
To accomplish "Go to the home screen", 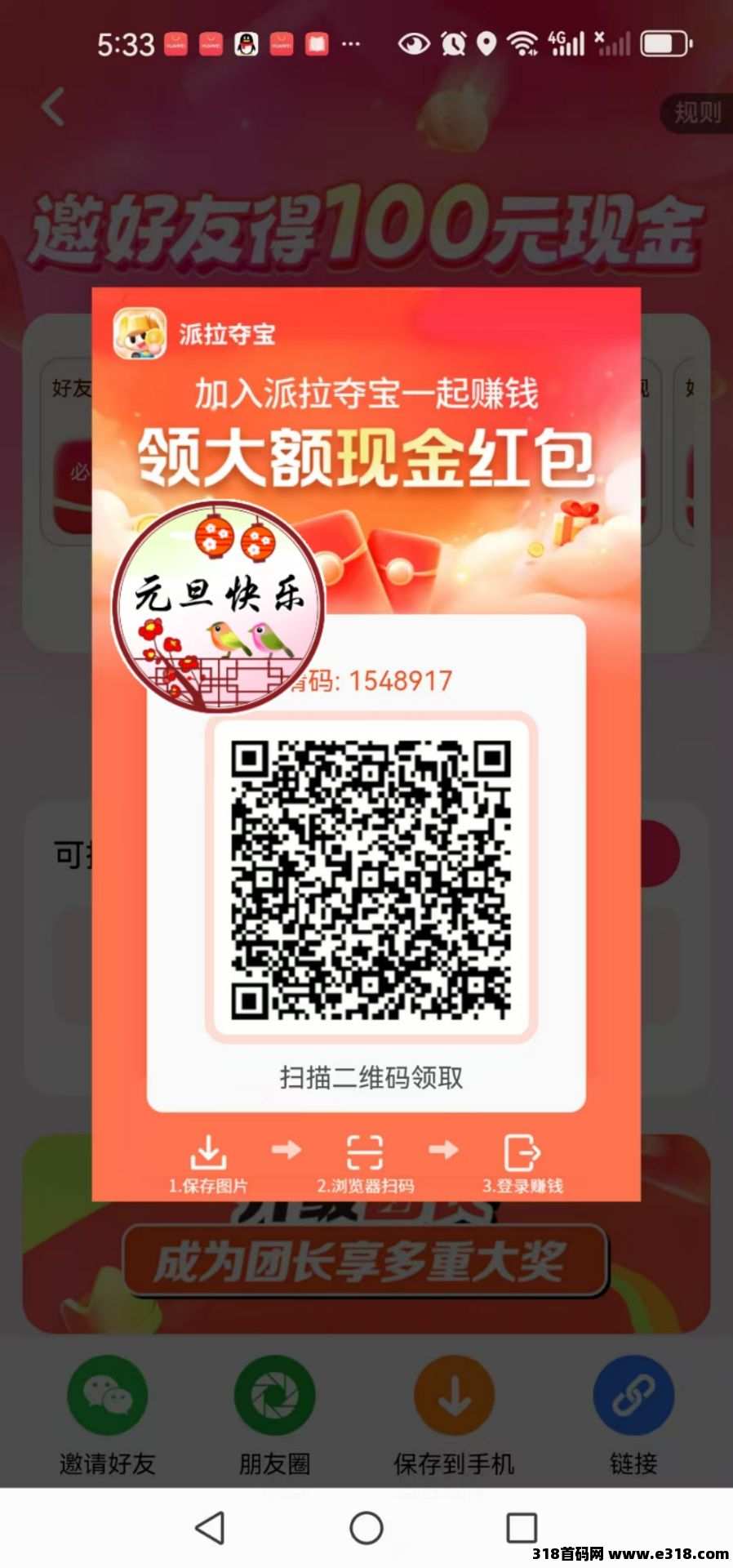I will click(366, 1527).
